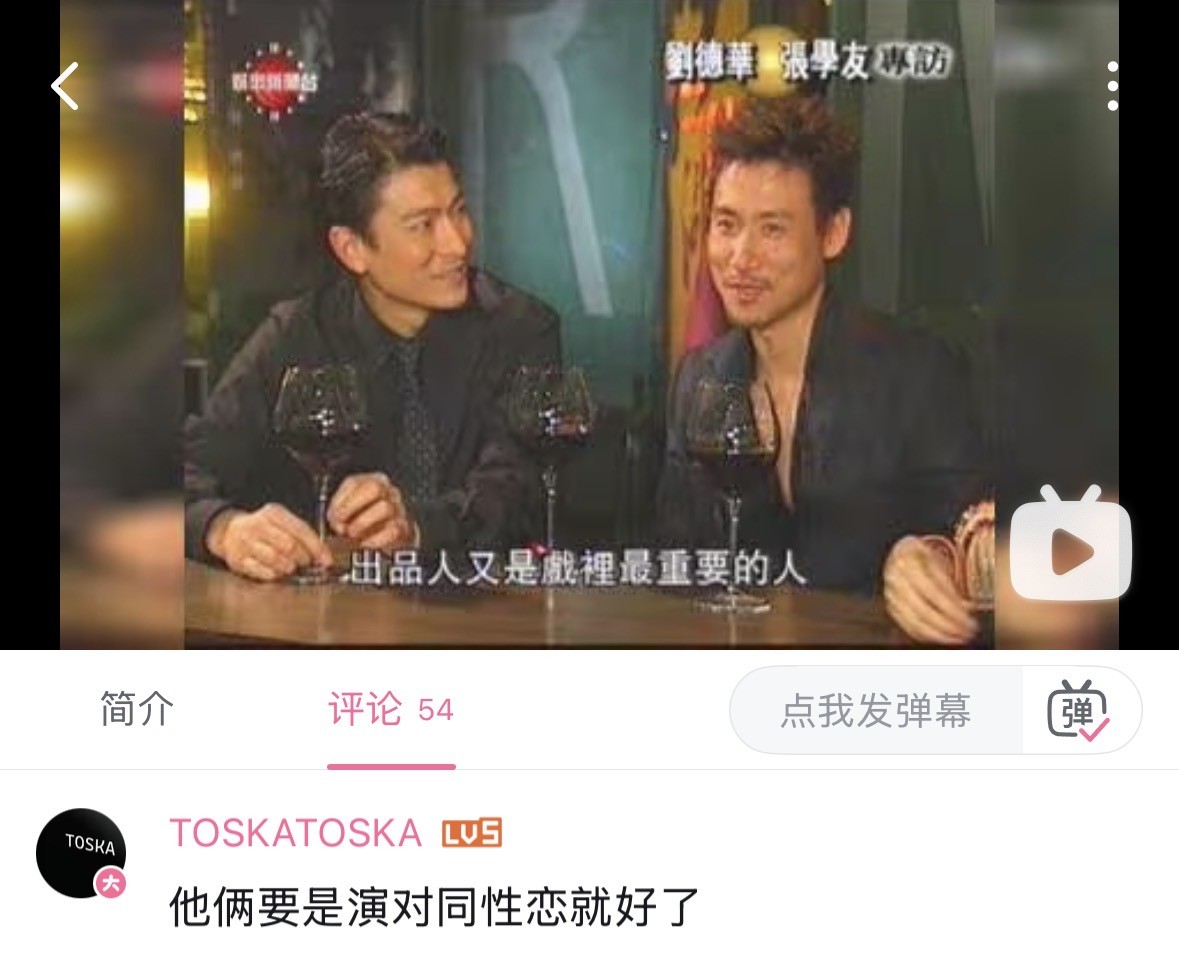Screen dimensions: 1179x974
Task: Play the video with the TV button
Action: pos(1070,546)
